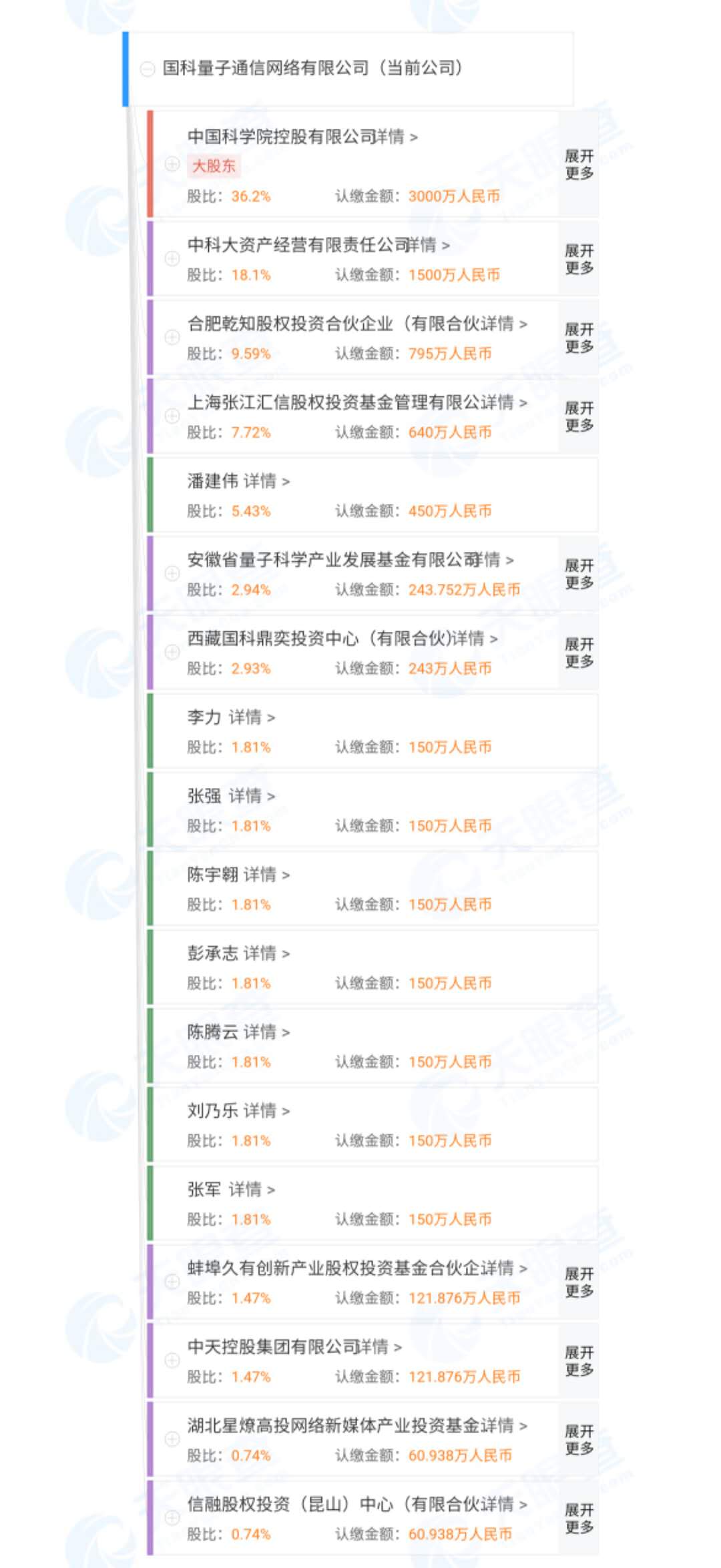Image resolution: width=721 pixels, height=1568 pixels.
Task: Tap 展开更多 for 上海张江汇信股权投资基金
Action: (x=579, y=416)
